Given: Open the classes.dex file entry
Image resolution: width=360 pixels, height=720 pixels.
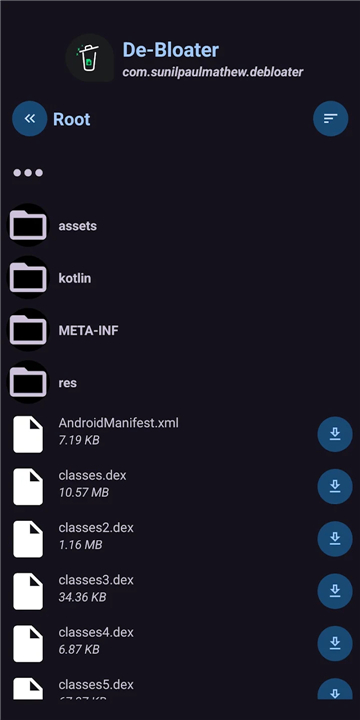Looking at the screenshot, I should pyautogui.click(x=161, y=486).
